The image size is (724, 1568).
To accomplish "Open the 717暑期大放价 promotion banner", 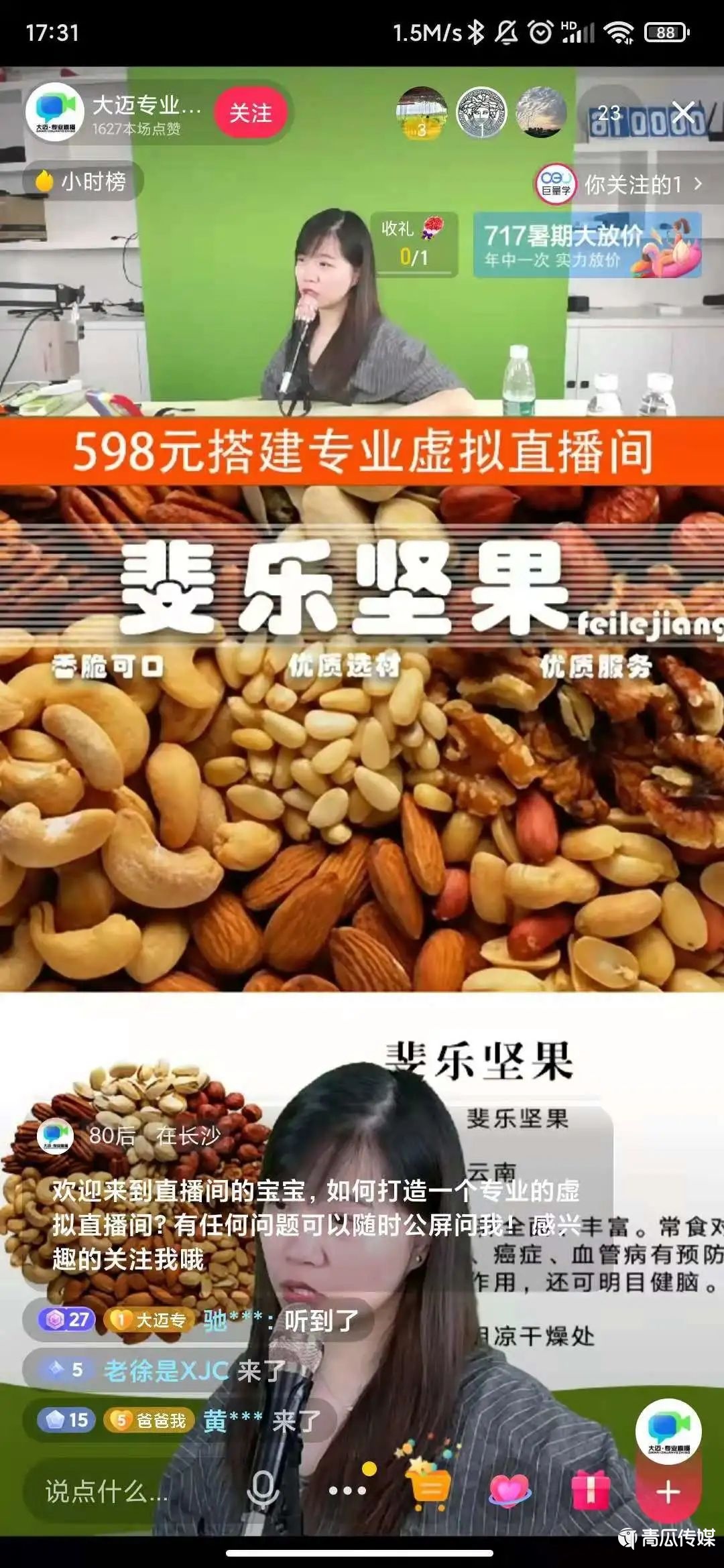I will click(587, 245).
